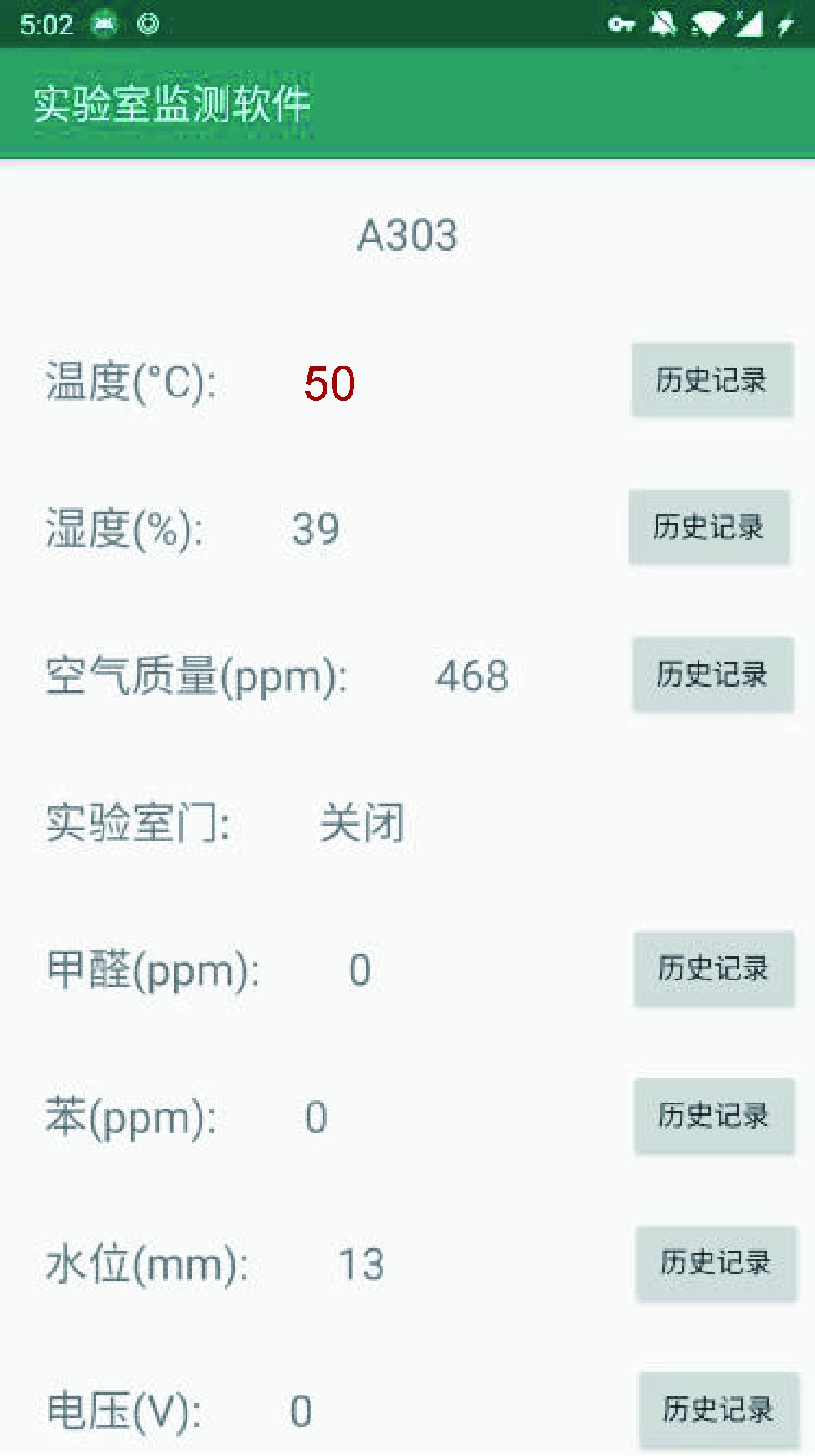Click the VPN key icon
The image size is (815, 1456).
tap(622, 25)
